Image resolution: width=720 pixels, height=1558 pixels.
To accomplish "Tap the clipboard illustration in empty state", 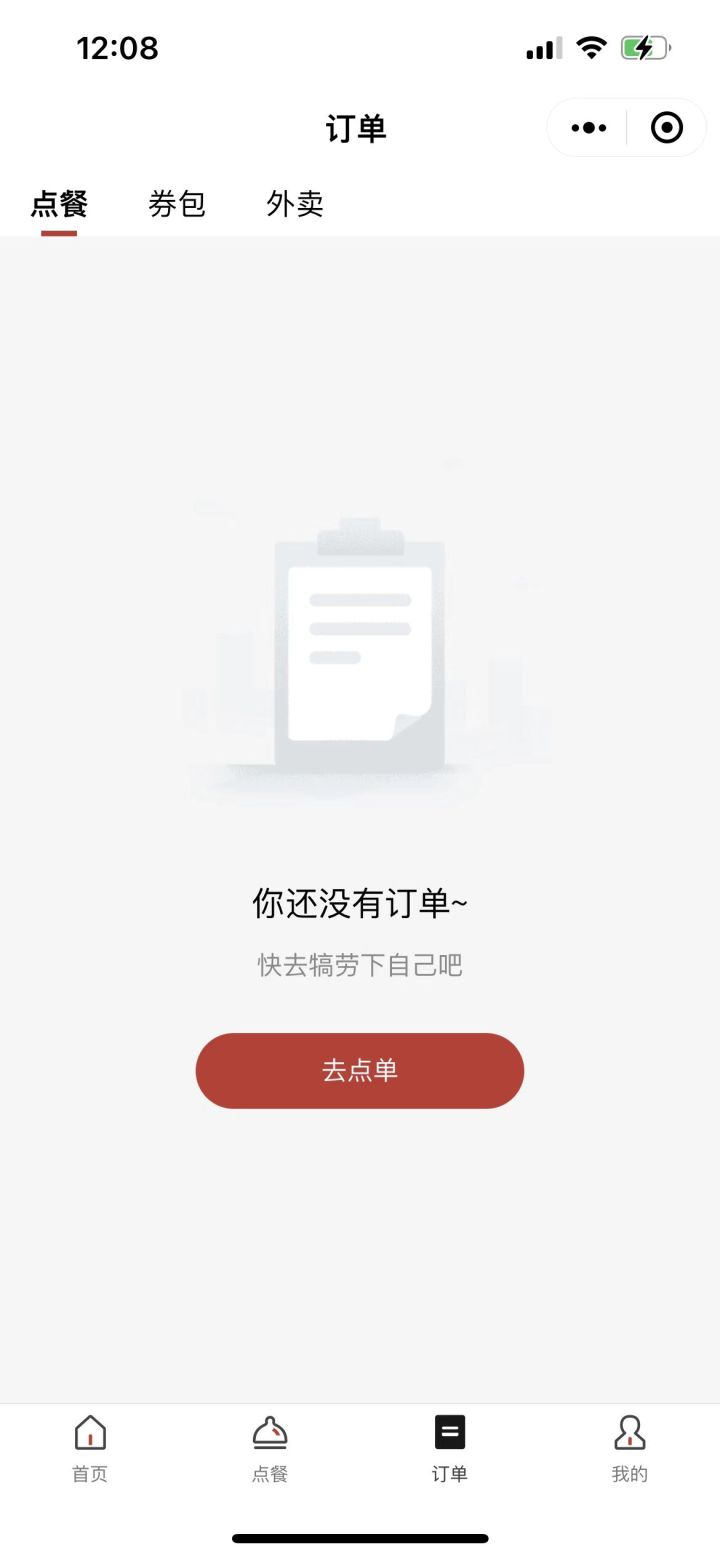I will point(360,650).
